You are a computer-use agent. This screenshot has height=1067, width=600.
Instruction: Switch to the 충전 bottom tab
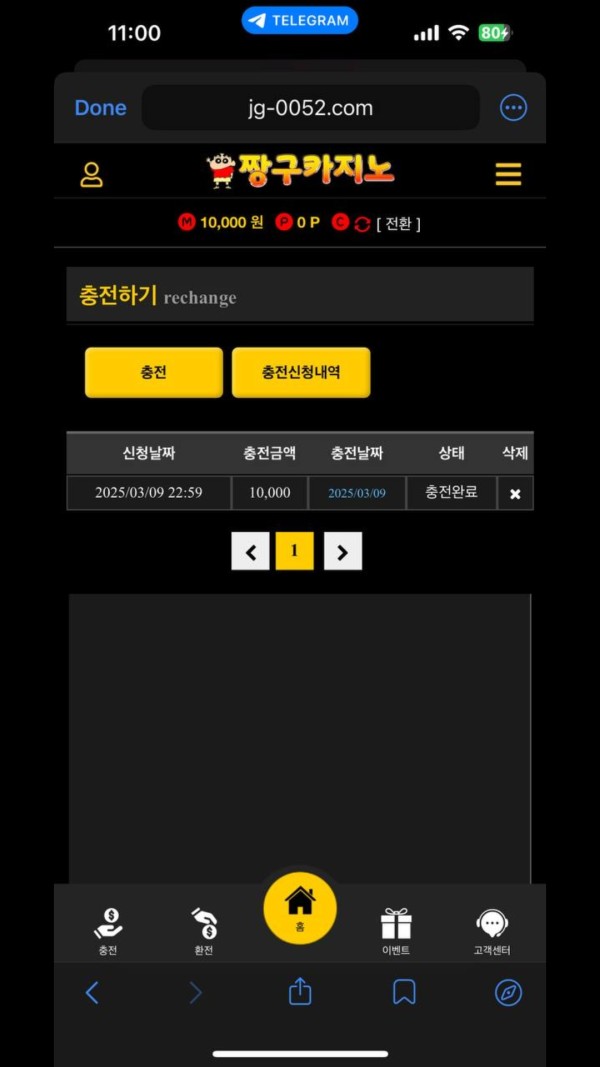[108, 930]
